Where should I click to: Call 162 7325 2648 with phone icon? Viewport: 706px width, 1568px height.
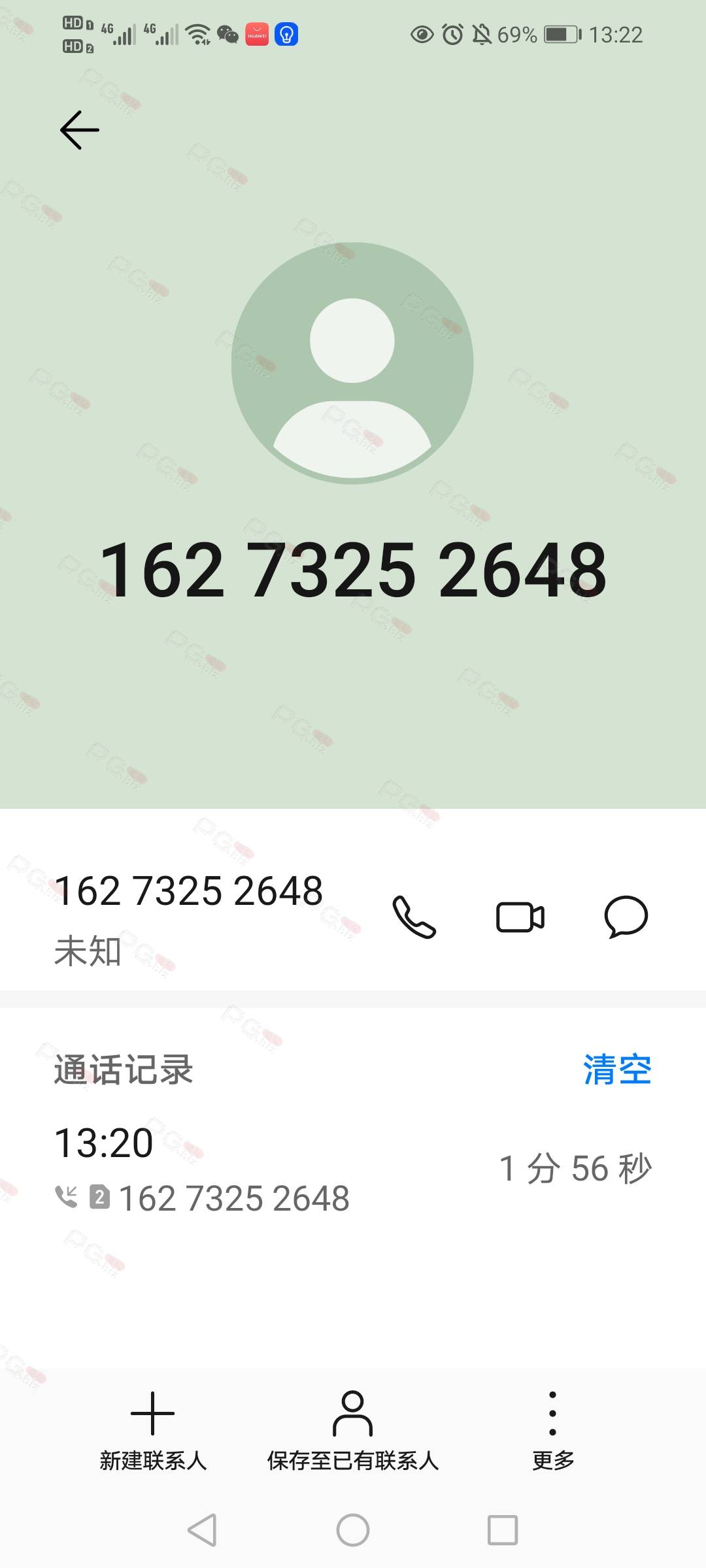coord(414,917)
